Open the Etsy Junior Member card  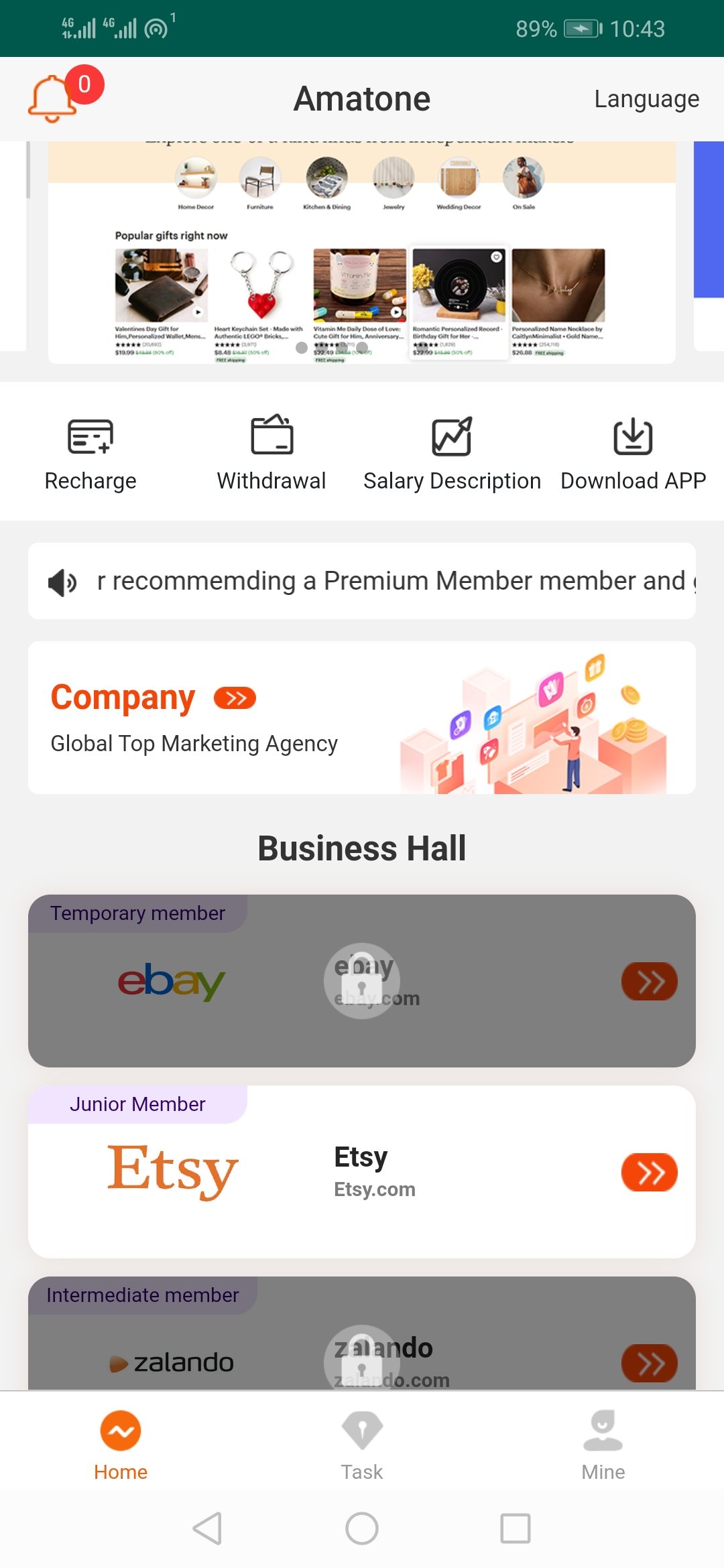coord(362,1172)
